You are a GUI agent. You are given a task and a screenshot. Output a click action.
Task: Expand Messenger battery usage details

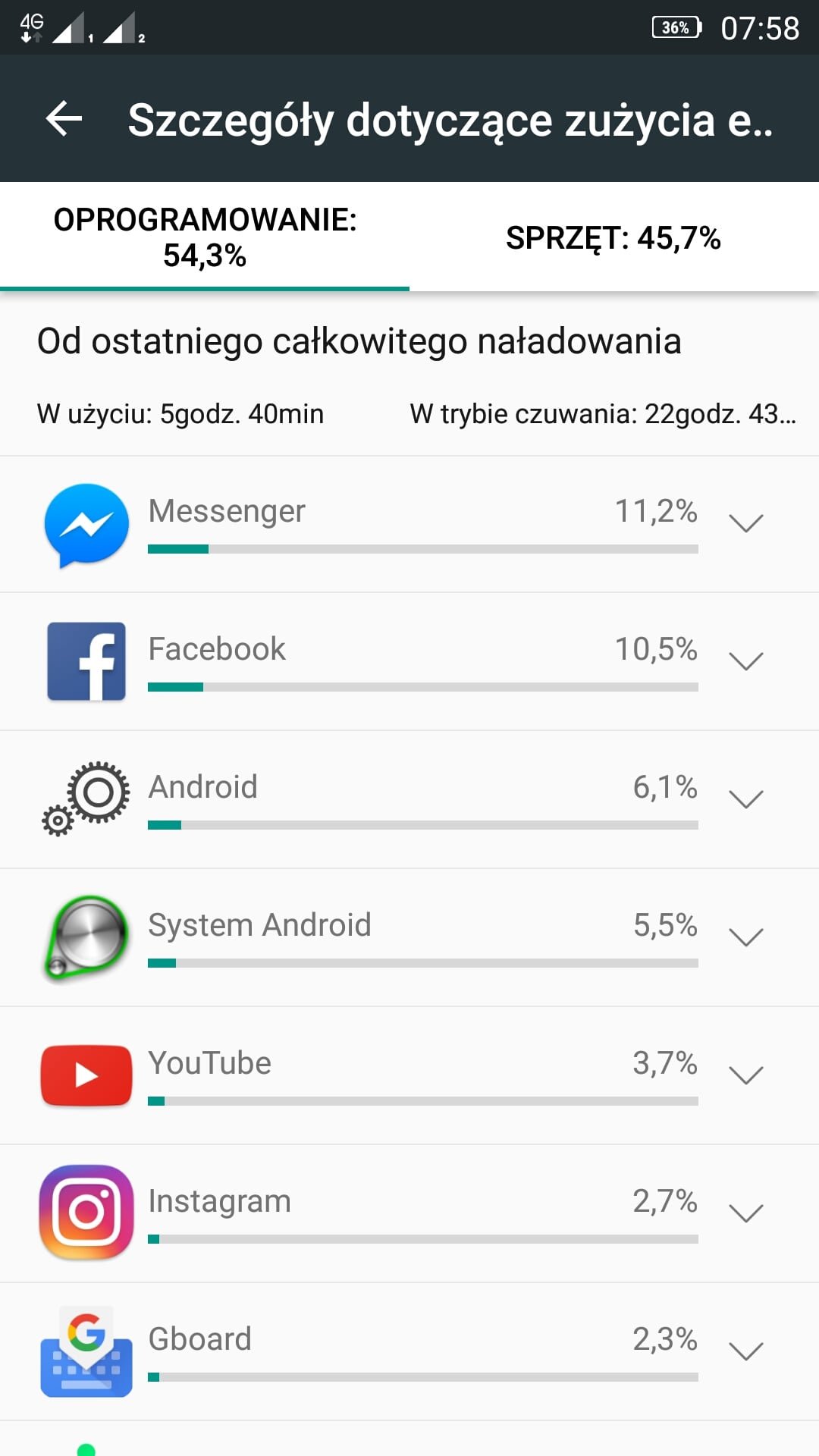745,523
